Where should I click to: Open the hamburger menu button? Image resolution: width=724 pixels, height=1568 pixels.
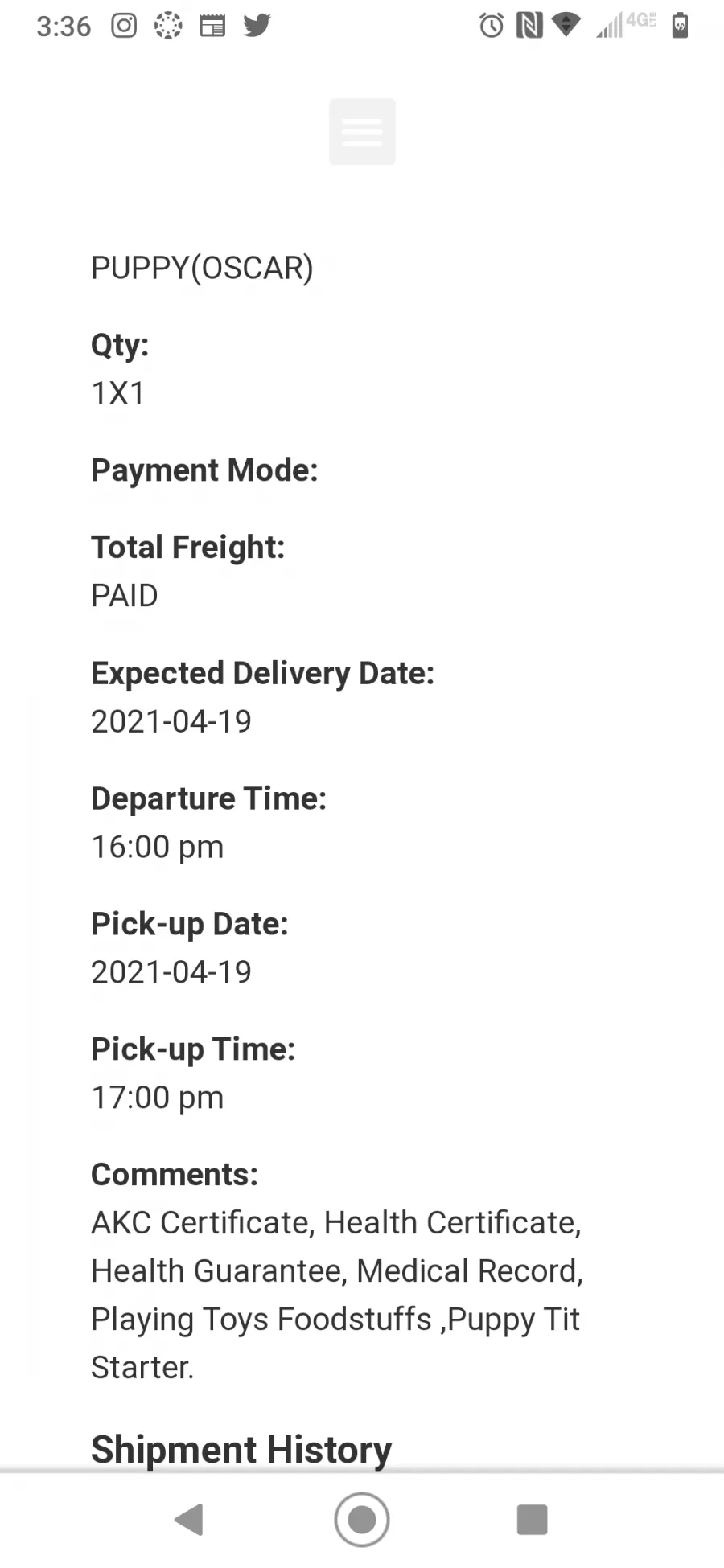click(362, 132)
